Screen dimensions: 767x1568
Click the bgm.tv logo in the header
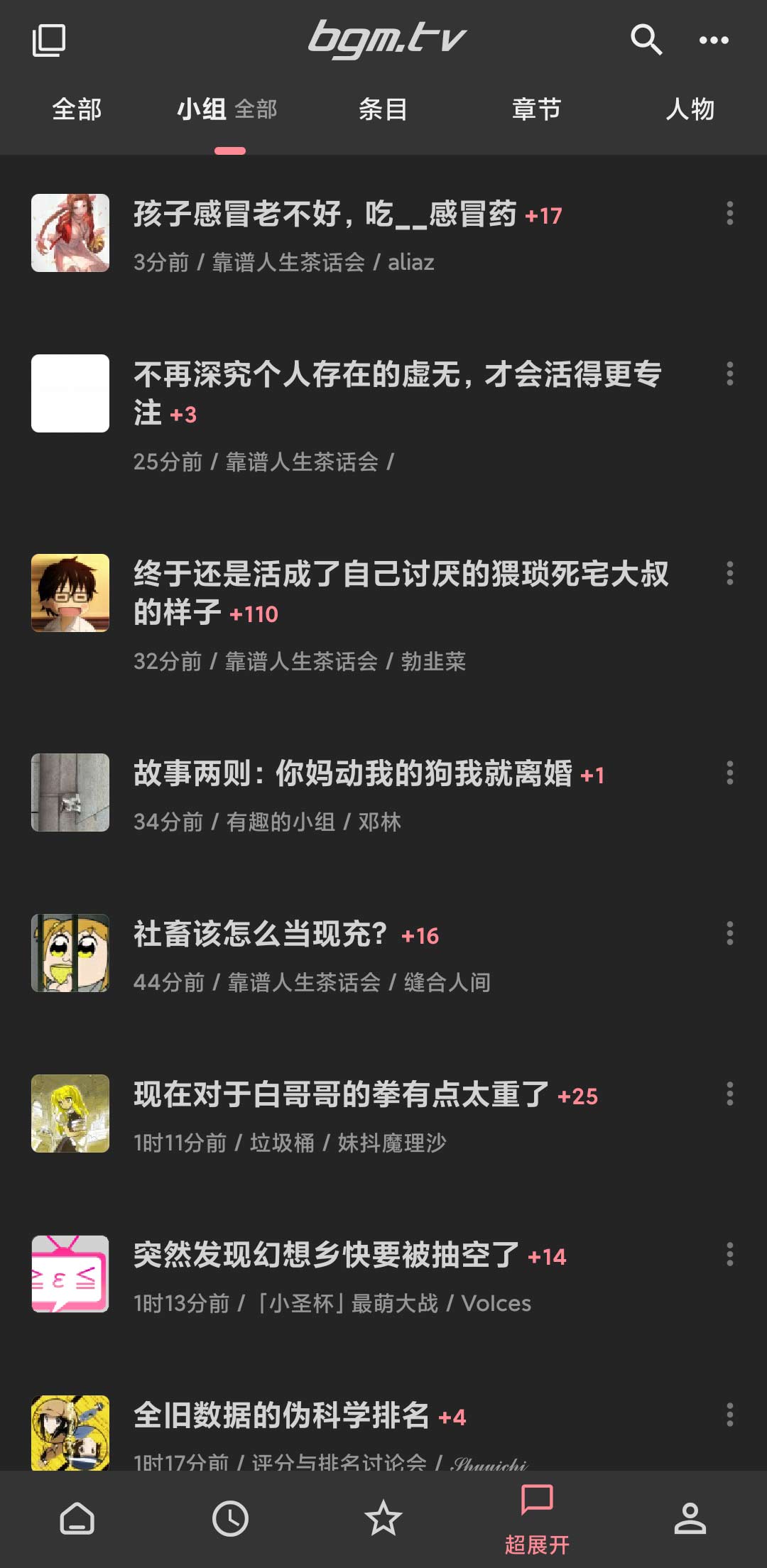tap(383, 39)
